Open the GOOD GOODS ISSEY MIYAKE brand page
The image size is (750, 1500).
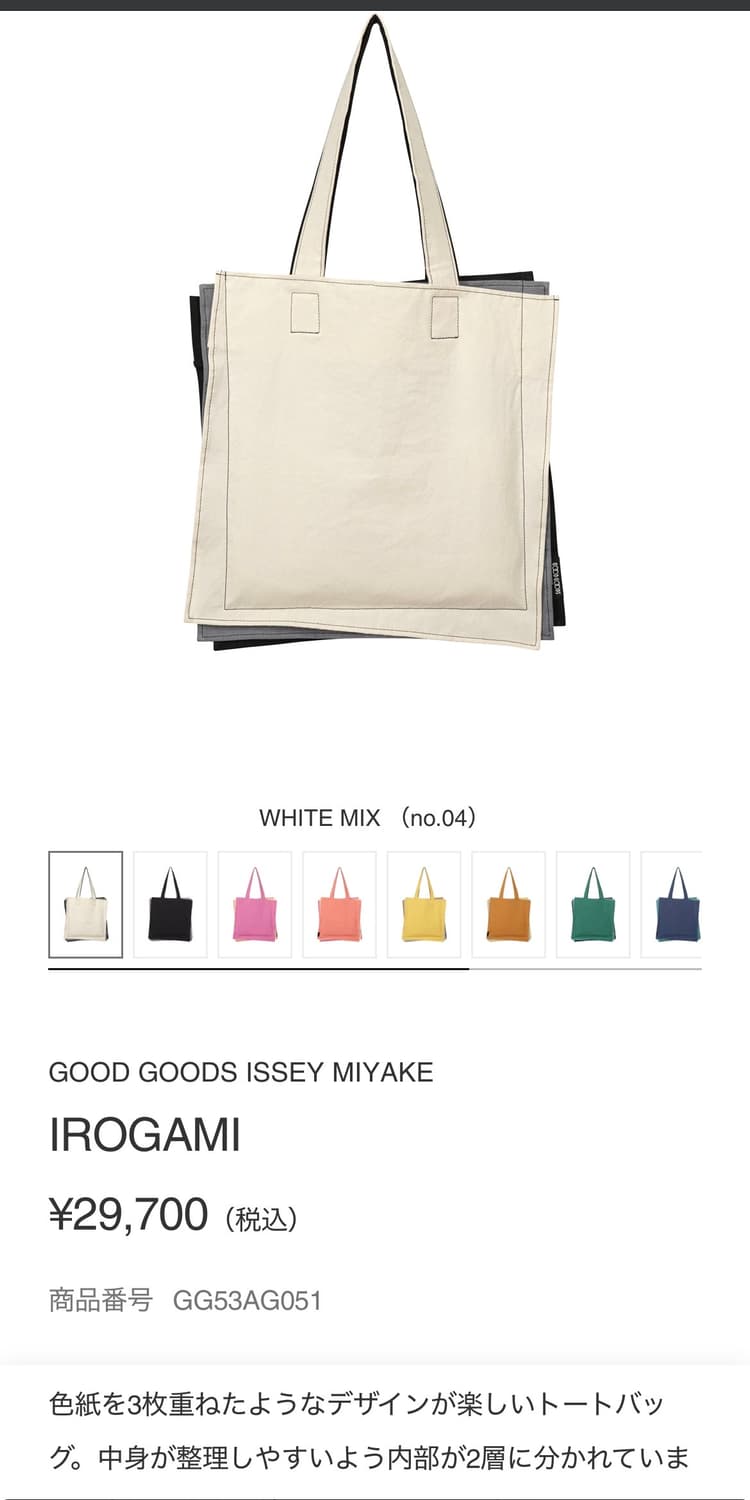click(x=240, y=1073)
